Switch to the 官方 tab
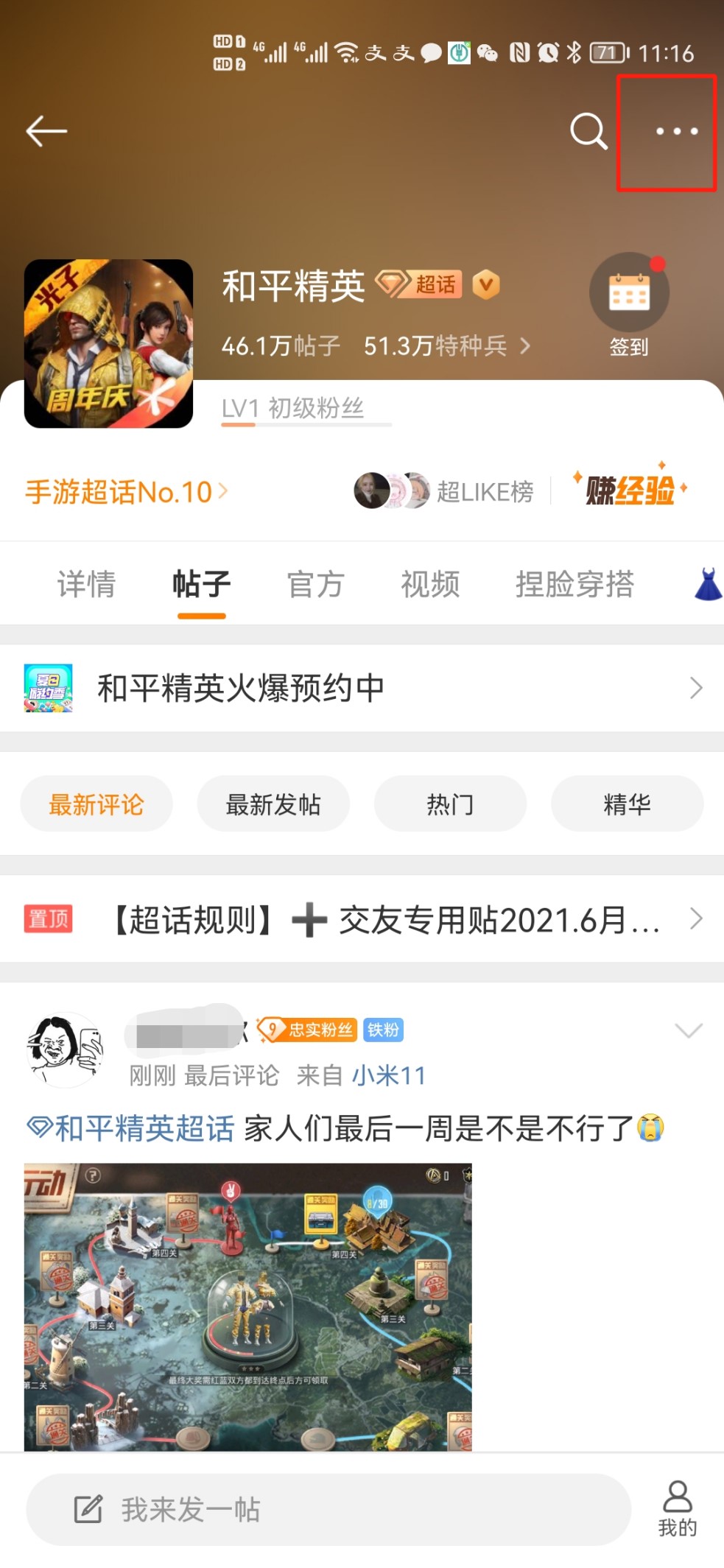 [x=315, y=584]
